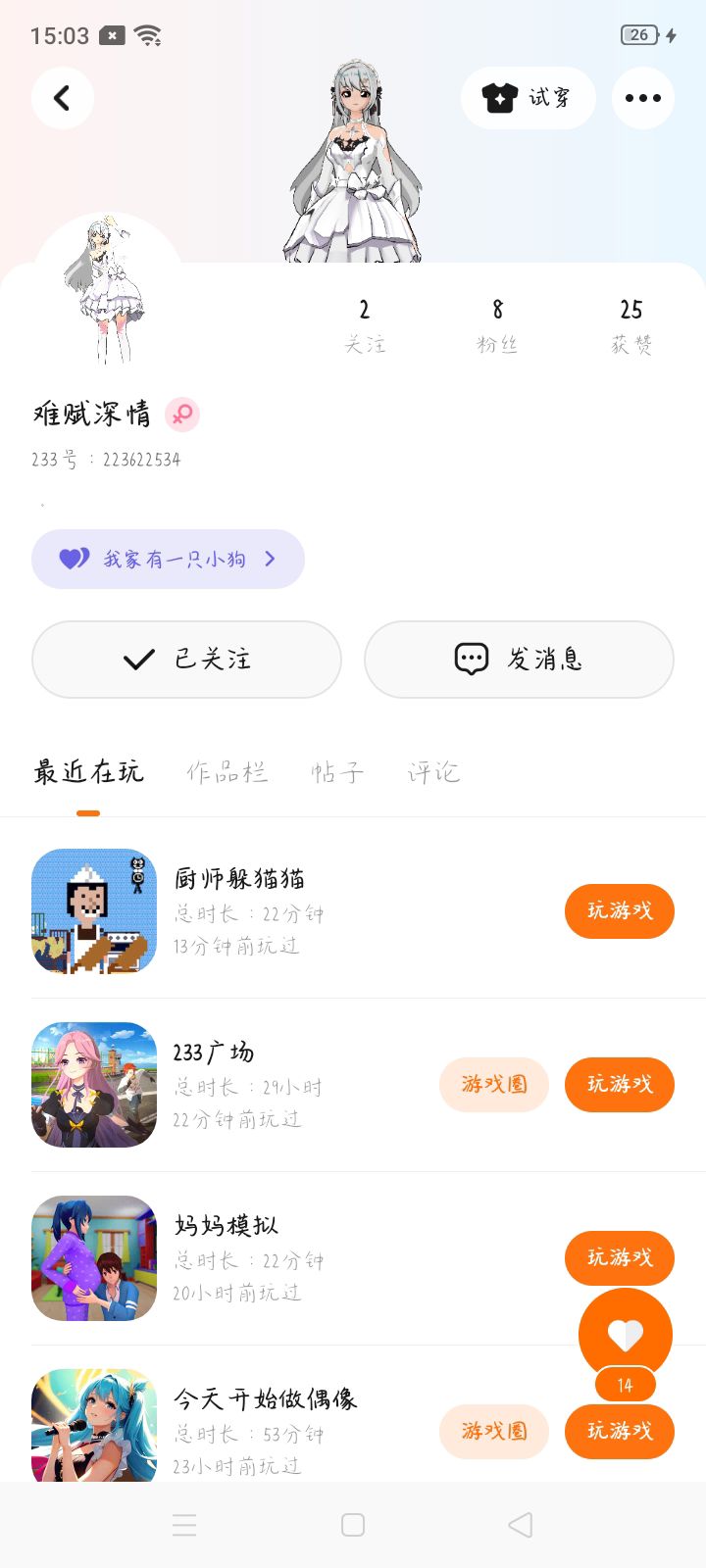Image resolution: width=706 pixels, height=1568 pixels.
Task: Select the 最近在玩 tab
Action: (x=88, y=772)
